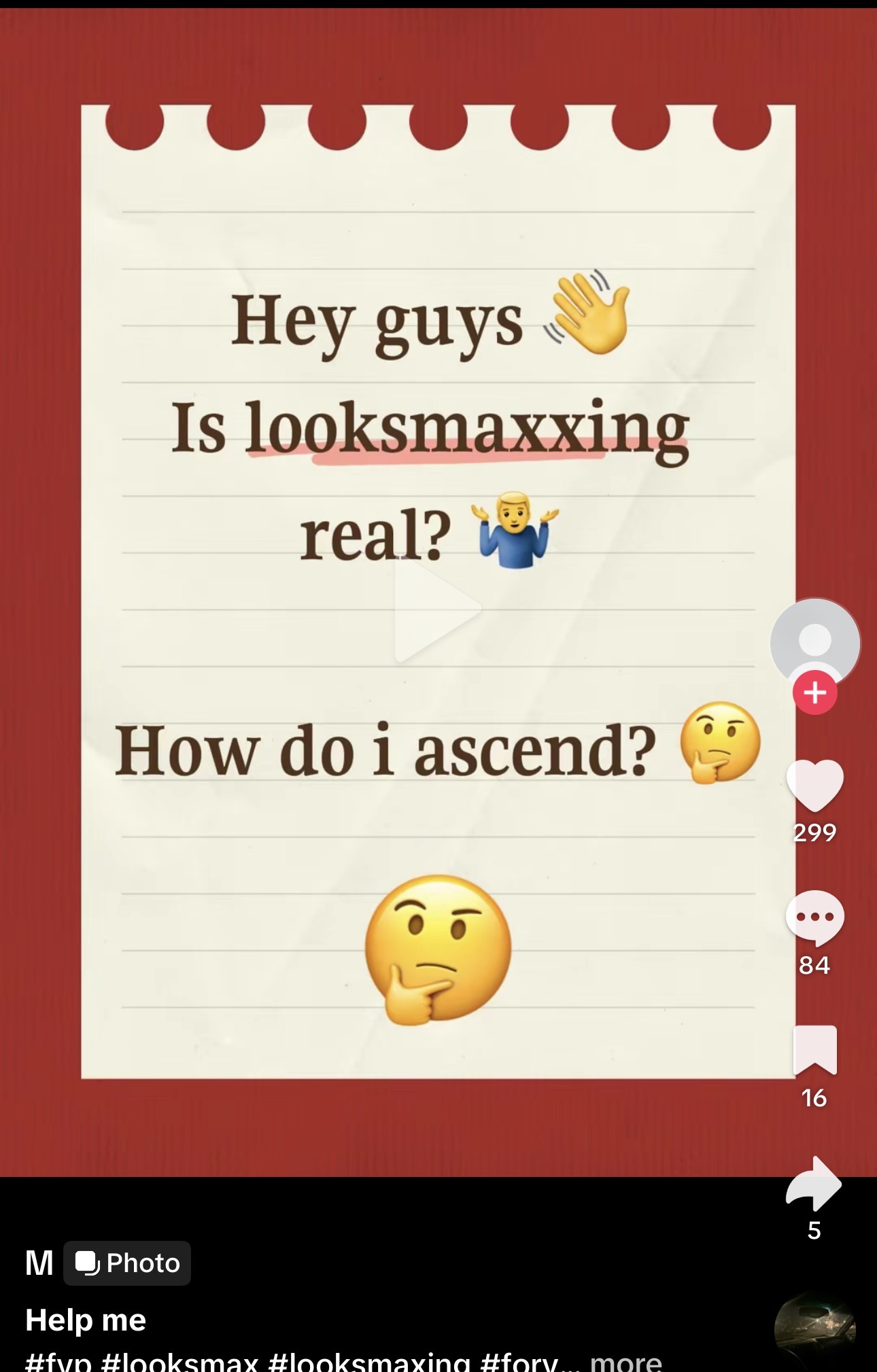Open username M's profile

[39, 1263]
